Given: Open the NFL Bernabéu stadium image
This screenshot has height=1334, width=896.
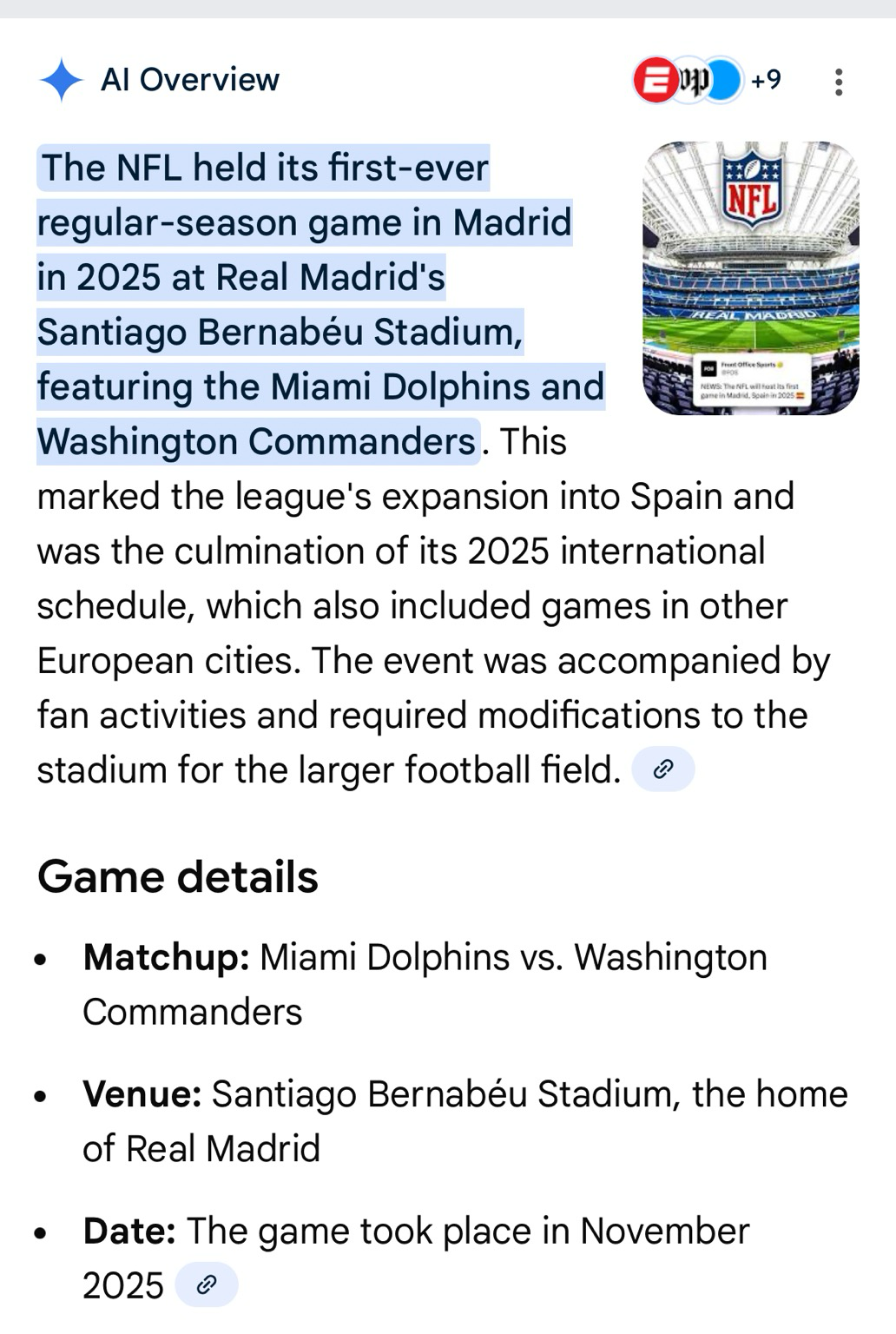Looking at the screenshot, I should point(750,278).
